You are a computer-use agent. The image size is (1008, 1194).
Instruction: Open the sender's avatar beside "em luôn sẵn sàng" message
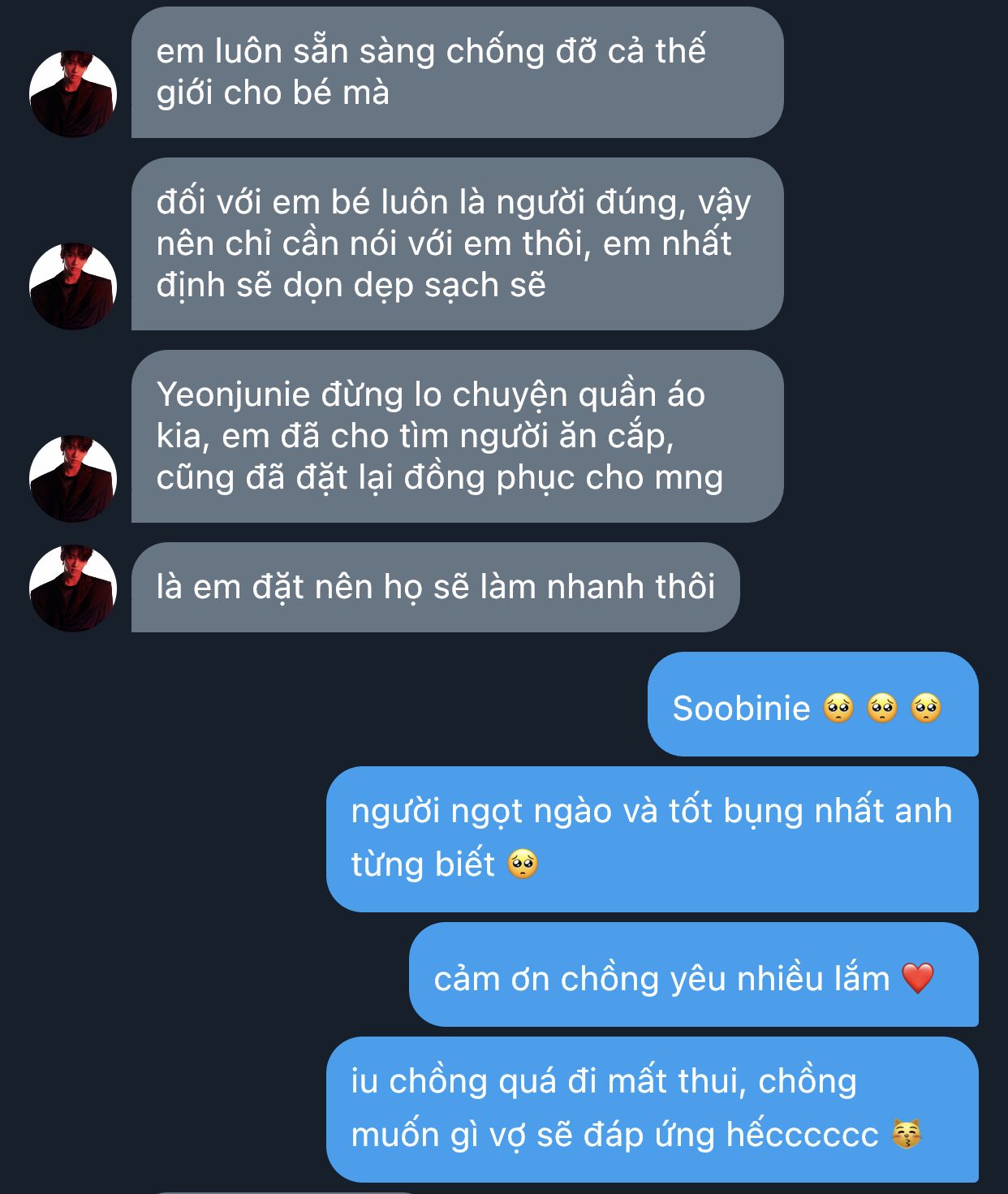[73, 94]
